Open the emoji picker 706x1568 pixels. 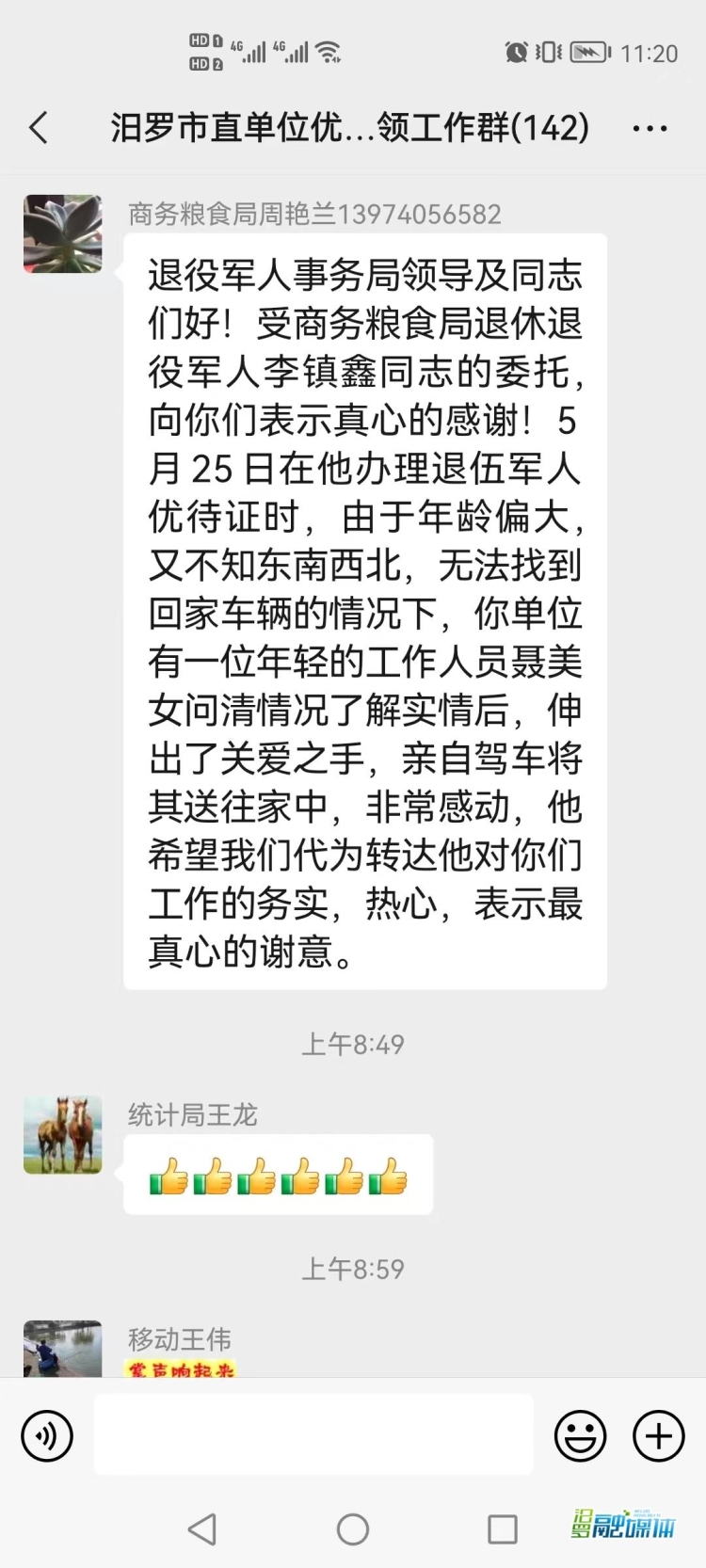click(x=580, y=1436)
